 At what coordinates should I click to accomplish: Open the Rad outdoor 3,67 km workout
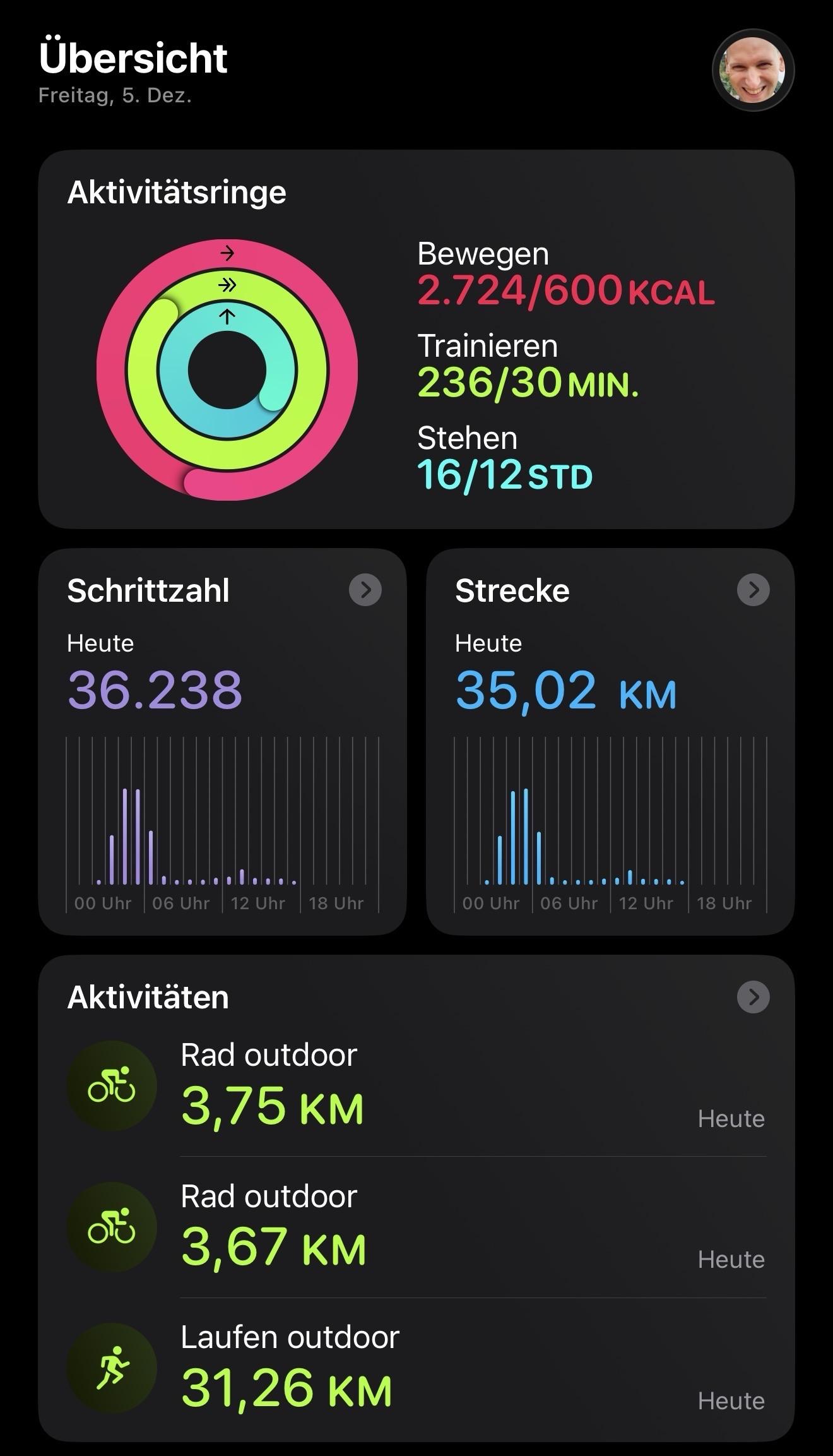click(416, 1228)
